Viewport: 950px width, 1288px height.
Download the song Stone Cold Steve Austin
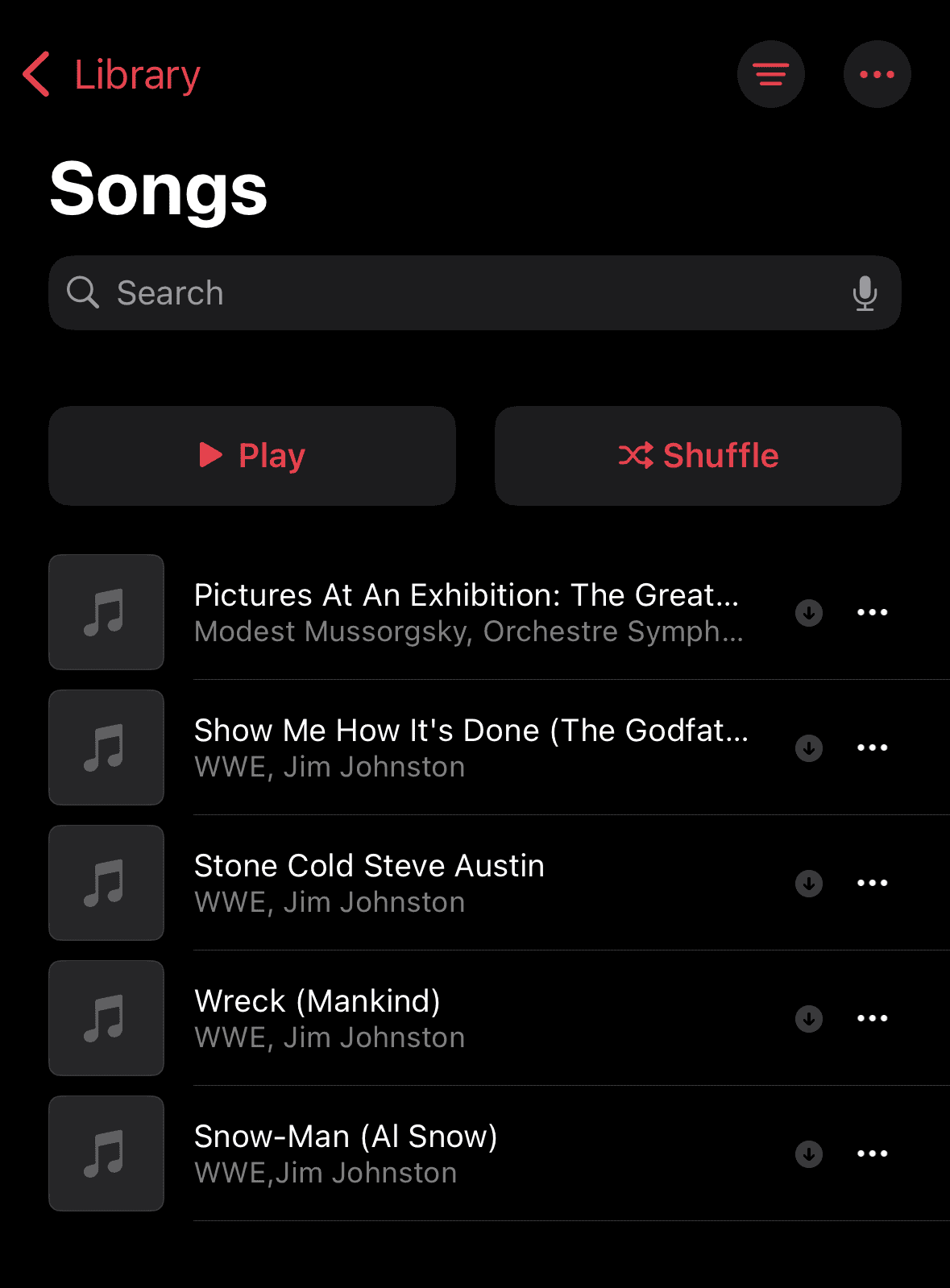click(807, 883)
